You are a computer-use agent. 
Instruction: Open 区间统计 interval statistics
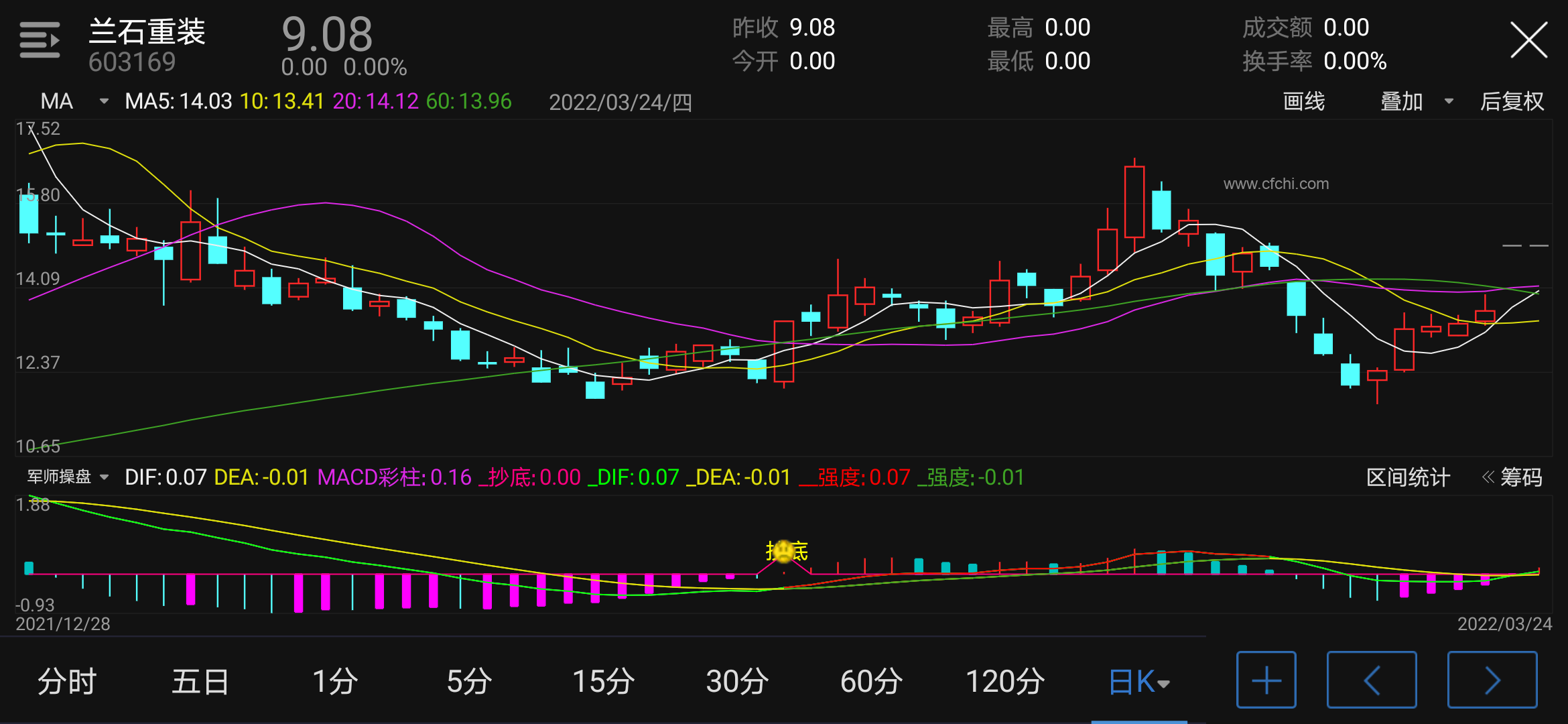pos(1408,477)
